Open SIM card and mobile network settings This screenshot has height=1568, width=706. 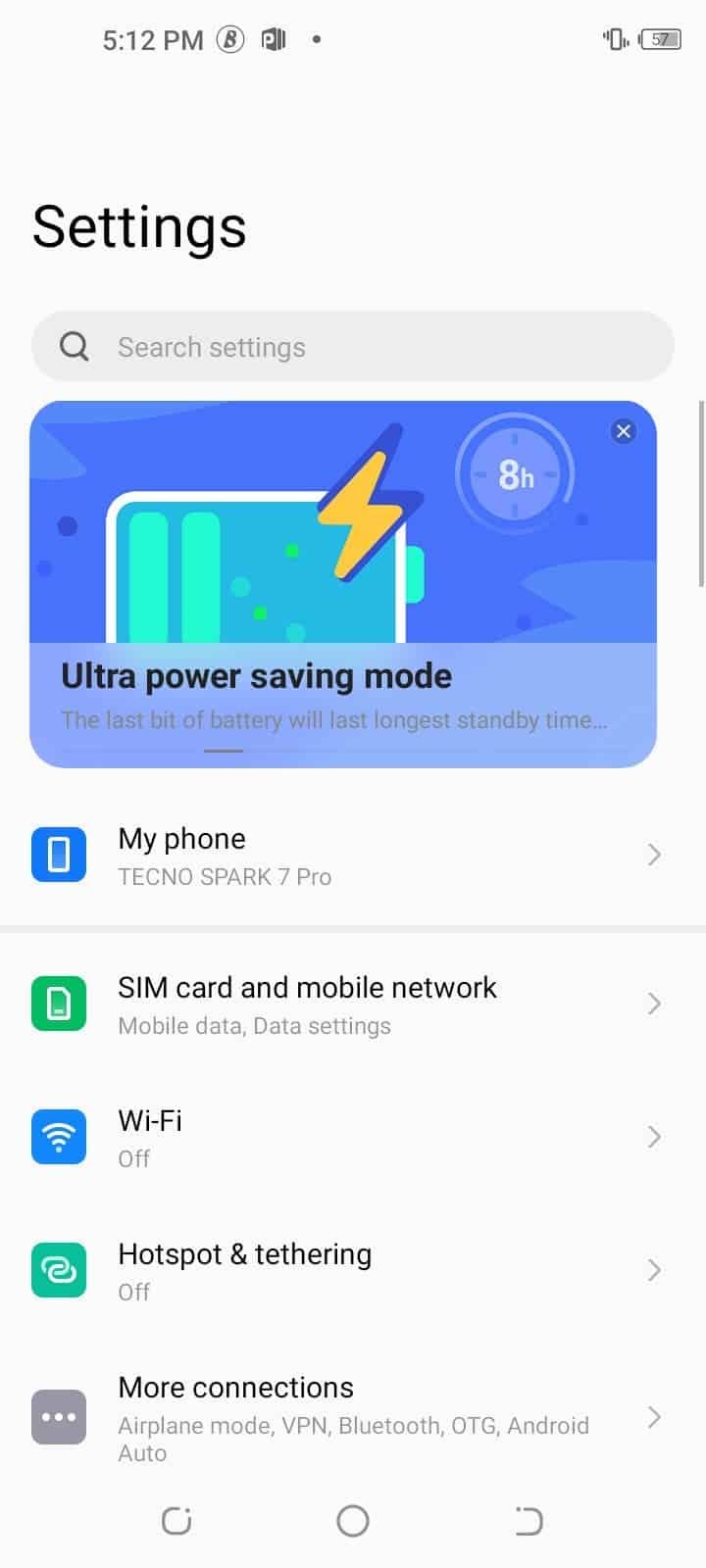[x=353, y=1004]
